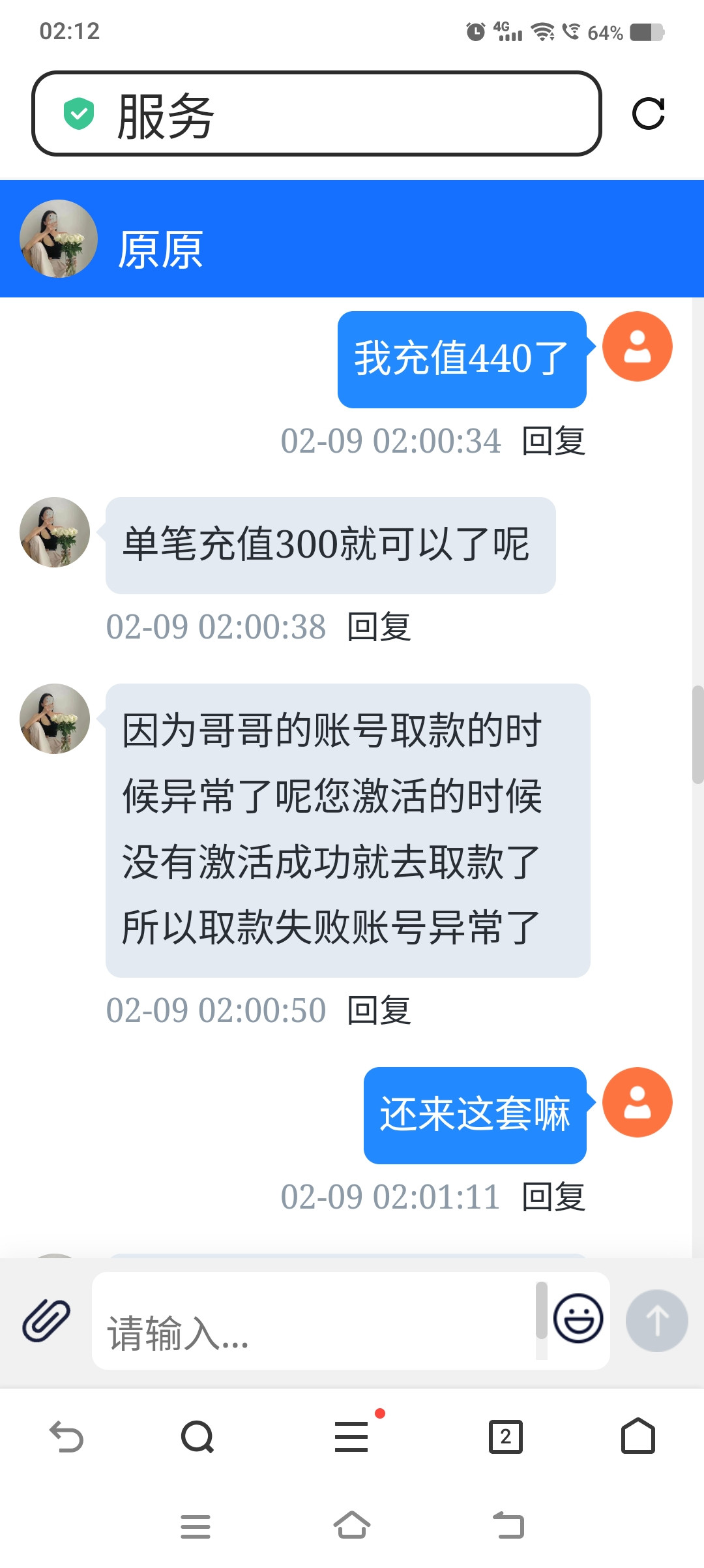Open browser search from the toolbar

click(198, 1437)
